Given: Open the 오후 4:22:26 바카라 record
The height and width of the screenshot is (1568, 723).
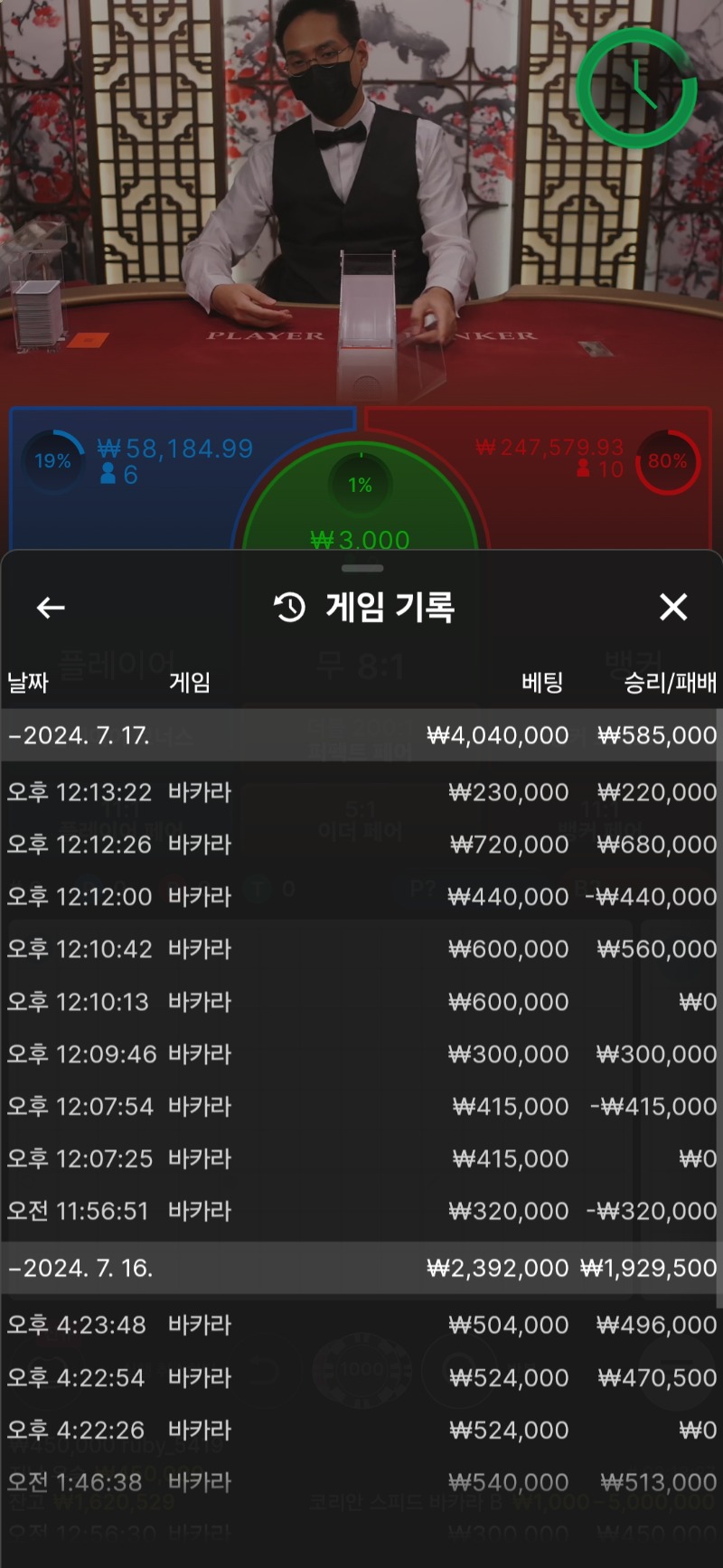Looking at the screenshot, I should point(361,1431).
